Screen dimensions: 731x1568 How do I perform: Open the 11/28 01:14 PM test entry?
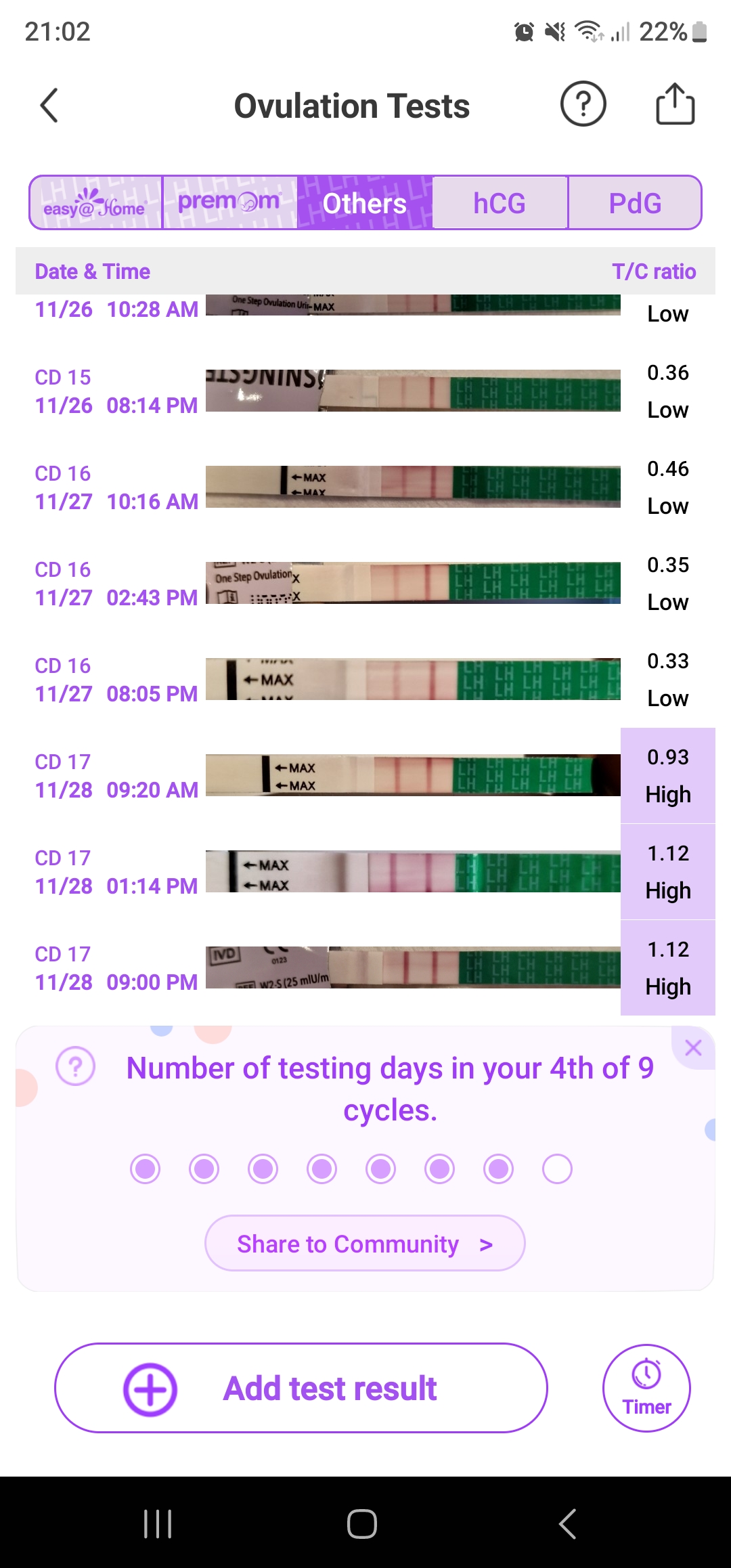pos(413,871)
